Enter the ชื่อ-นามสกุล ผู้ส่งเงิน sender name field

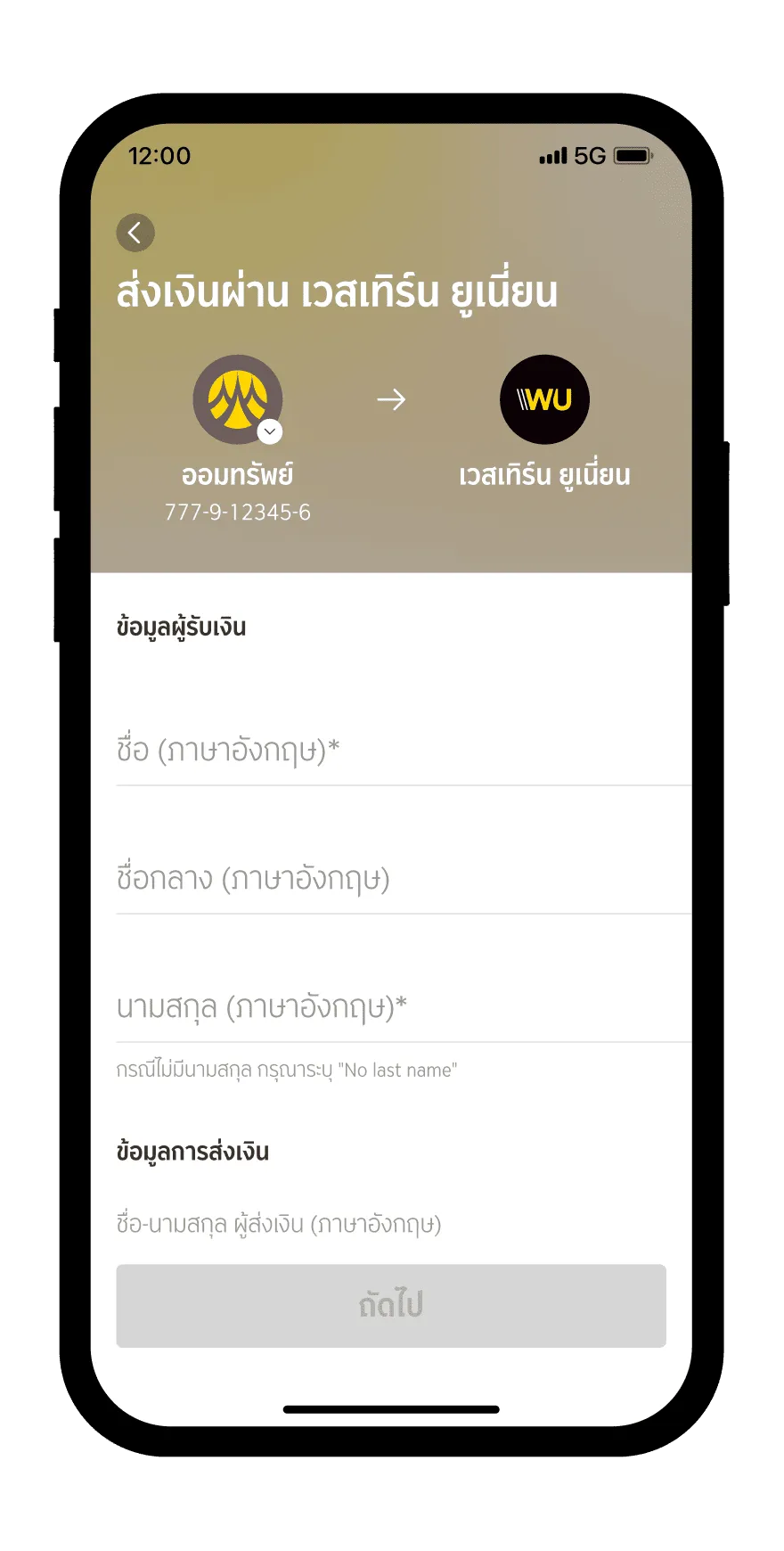pos(390,1224)
